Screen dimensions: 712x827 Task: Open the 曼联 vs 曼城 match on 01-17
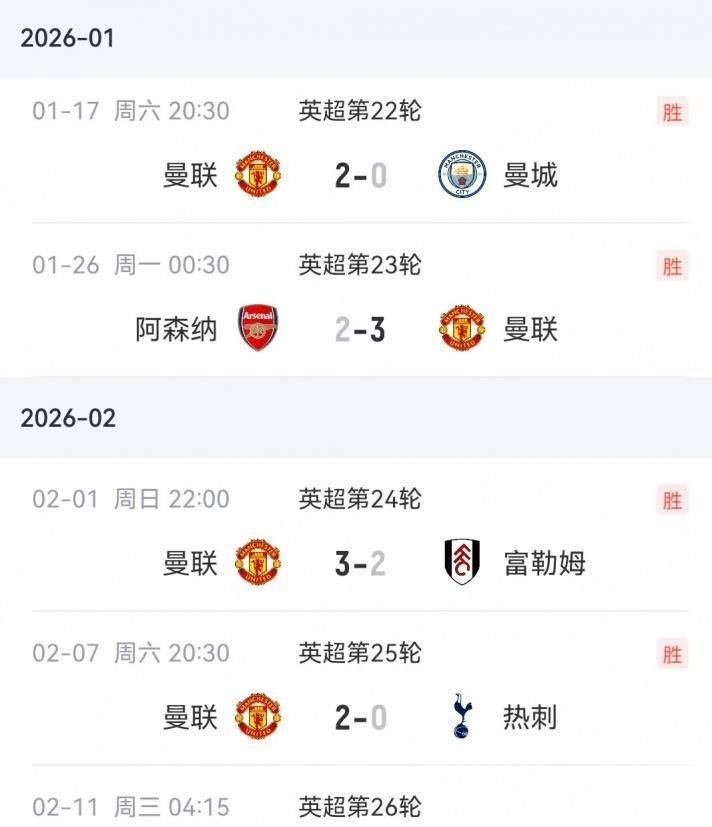pos(359,176)
